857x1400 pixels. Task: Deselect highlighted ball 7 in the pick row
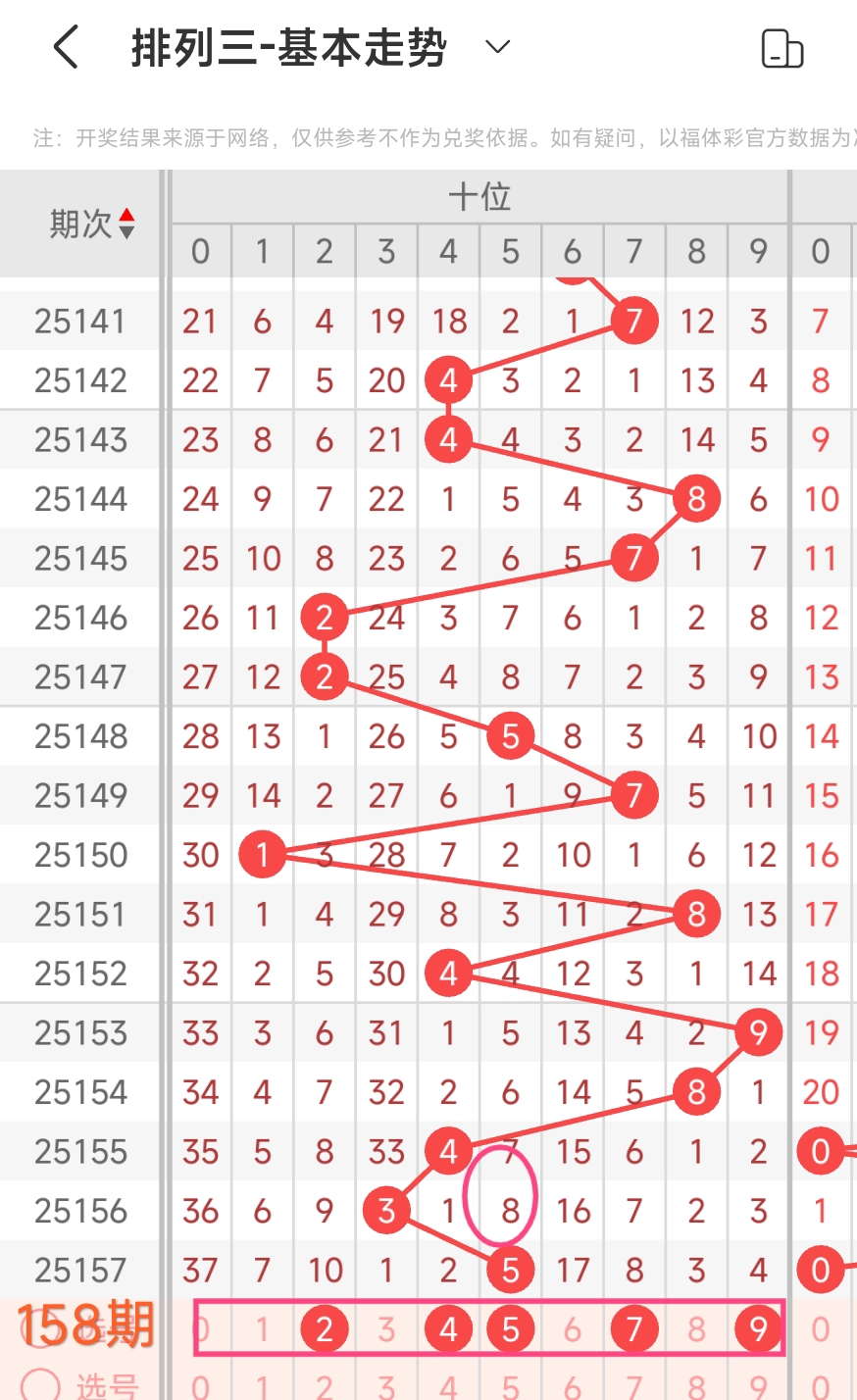click(634, 1329)
